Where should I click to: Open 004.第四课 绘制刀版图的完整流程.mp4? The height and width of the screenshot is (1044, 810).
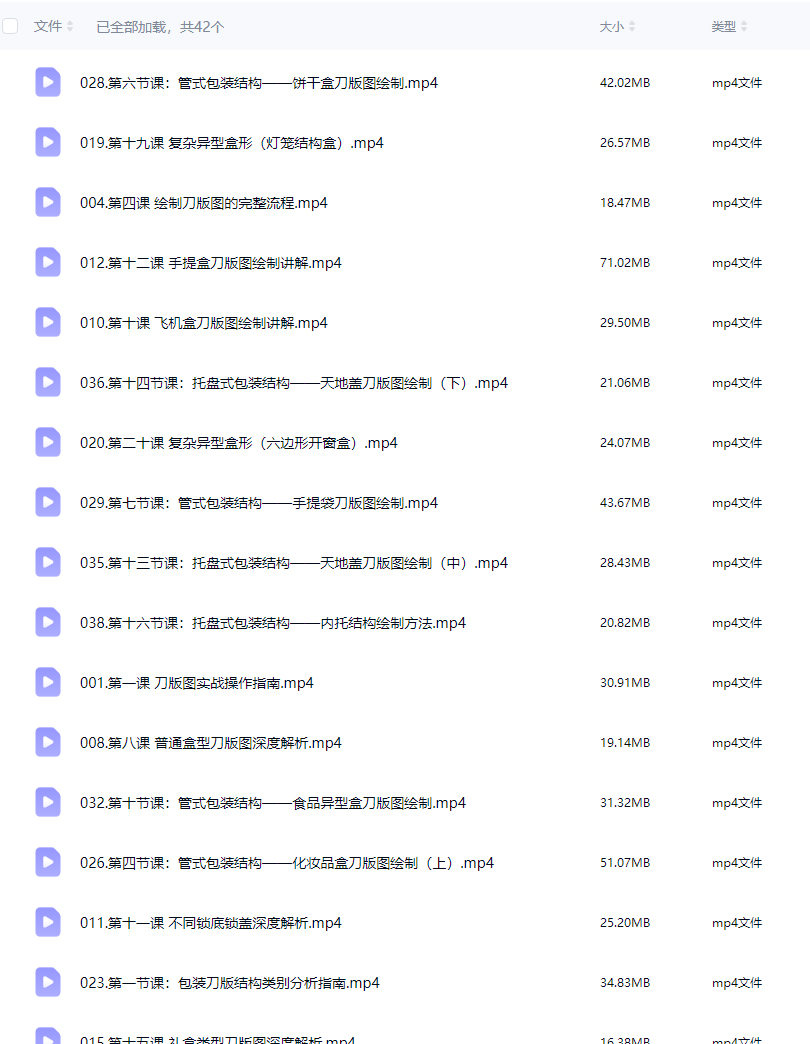coord(203,203)
